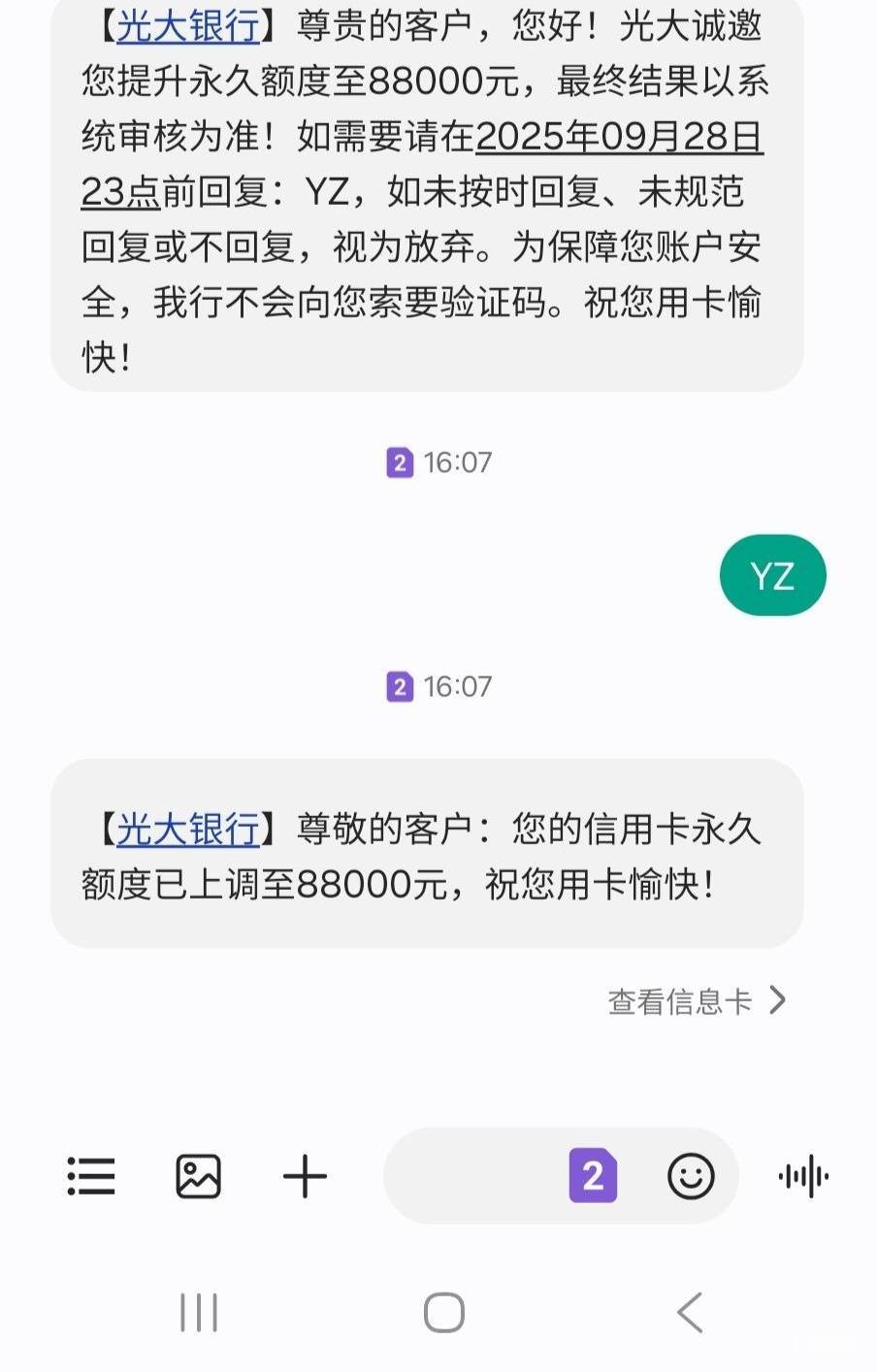Open the gallery image picker
The image size is (877, 1372).
tap(198, 1176)
